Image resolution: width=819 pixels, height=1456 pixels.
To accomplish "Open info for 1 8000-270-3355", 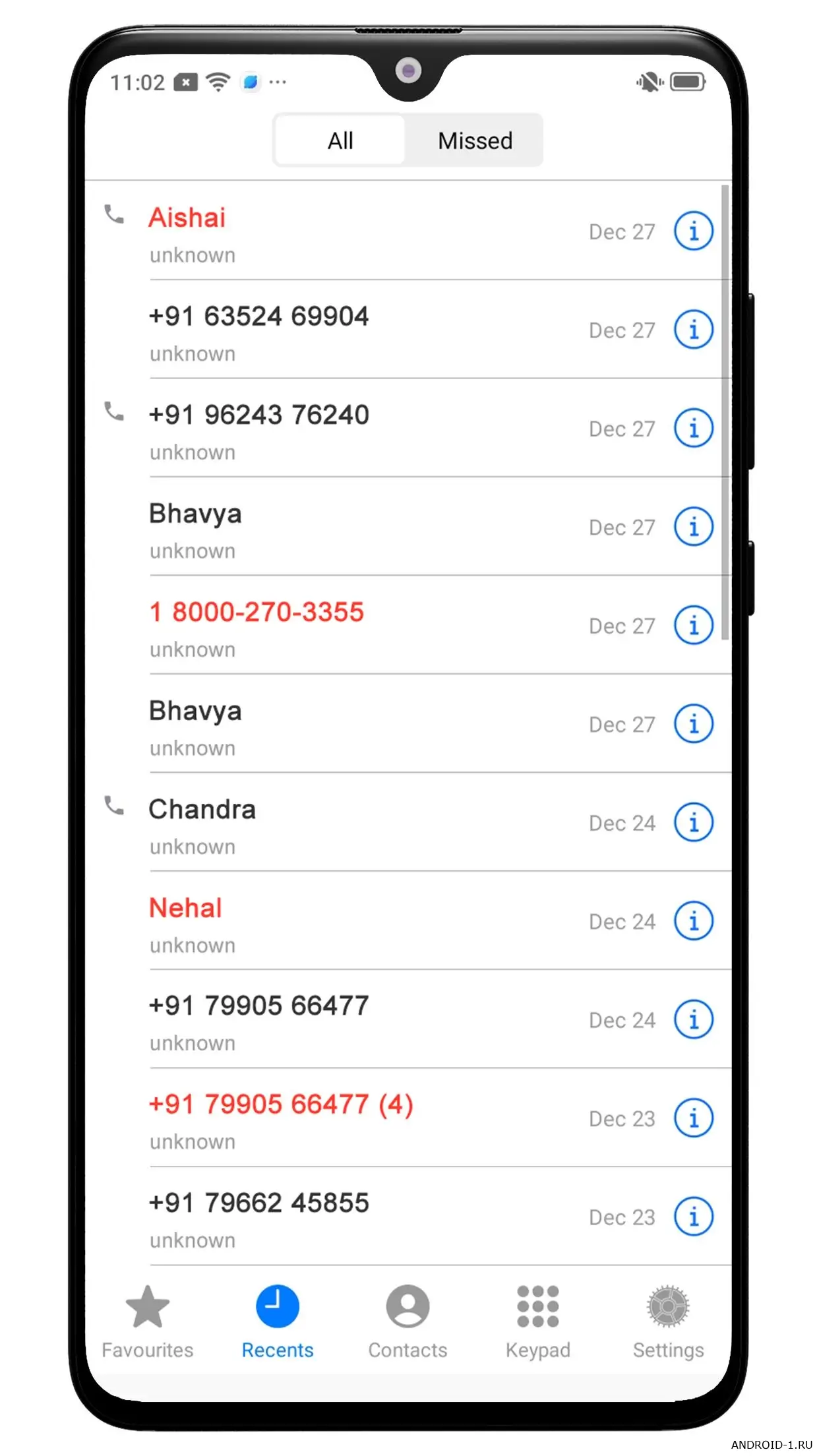I will click(x=693, y=626).
